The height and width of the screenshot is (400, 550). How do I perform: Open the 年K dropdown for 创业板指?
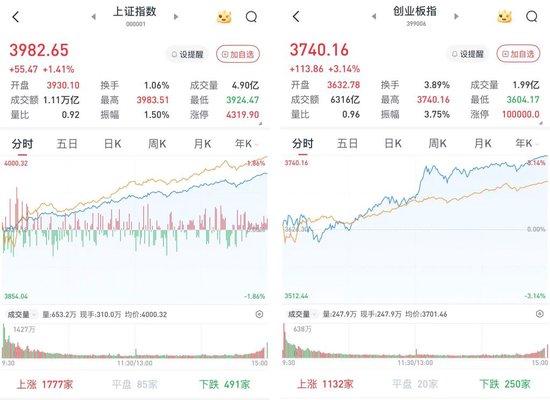(x=527, y=144)
